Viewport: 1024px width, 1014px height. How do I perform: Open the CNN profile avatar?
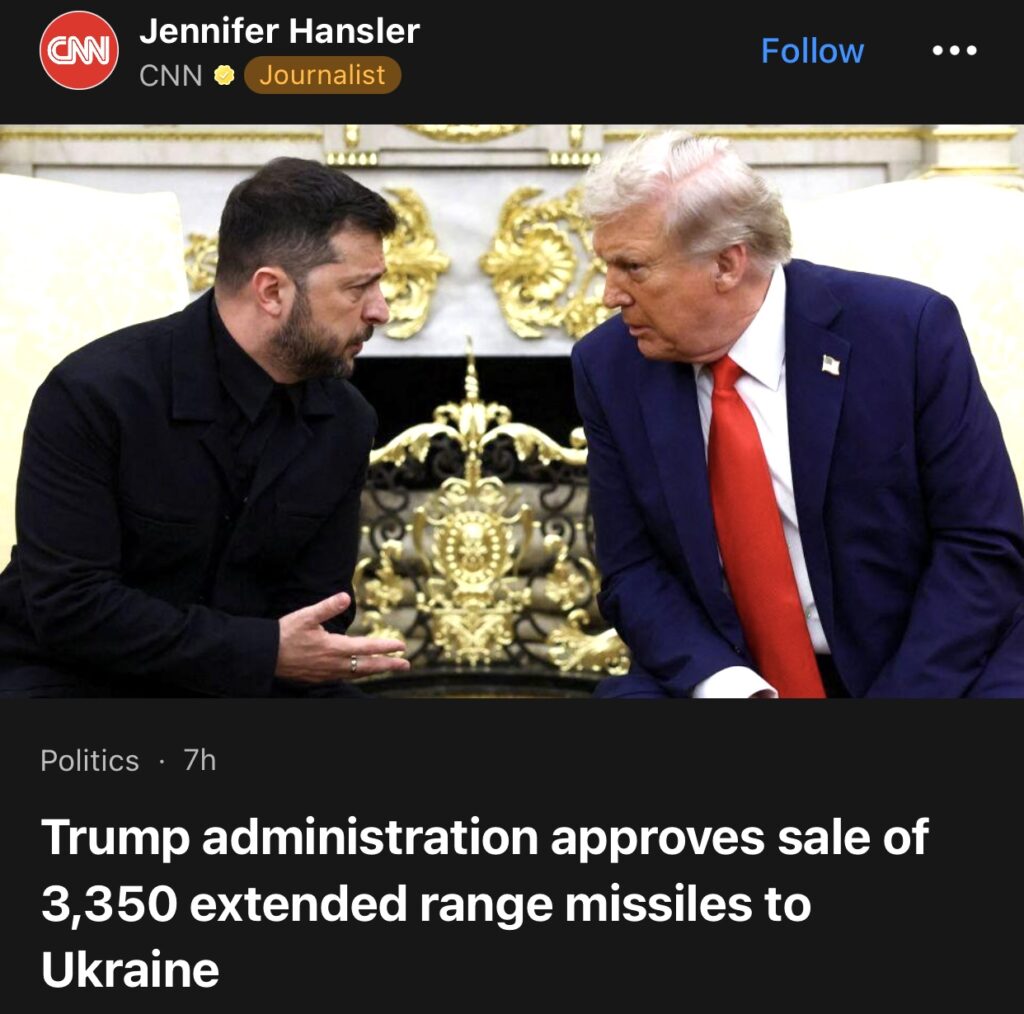coord(78,51)
